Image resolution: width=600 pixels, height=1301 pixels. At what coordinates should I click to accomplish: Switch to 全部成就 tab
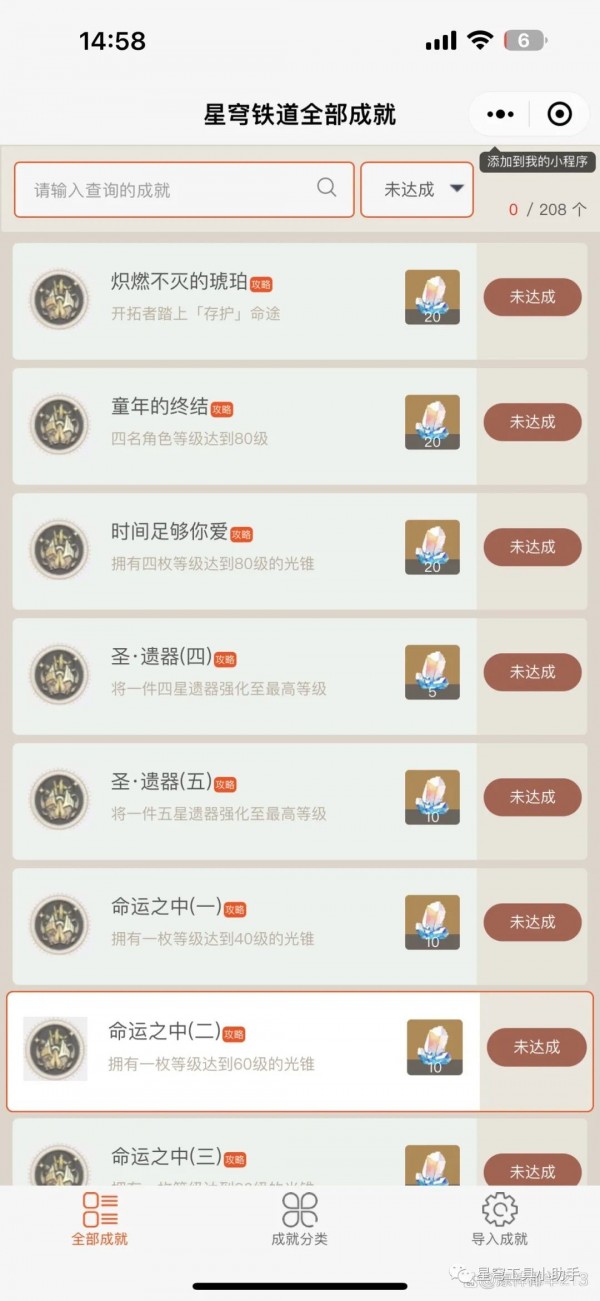click(100, 1220)
